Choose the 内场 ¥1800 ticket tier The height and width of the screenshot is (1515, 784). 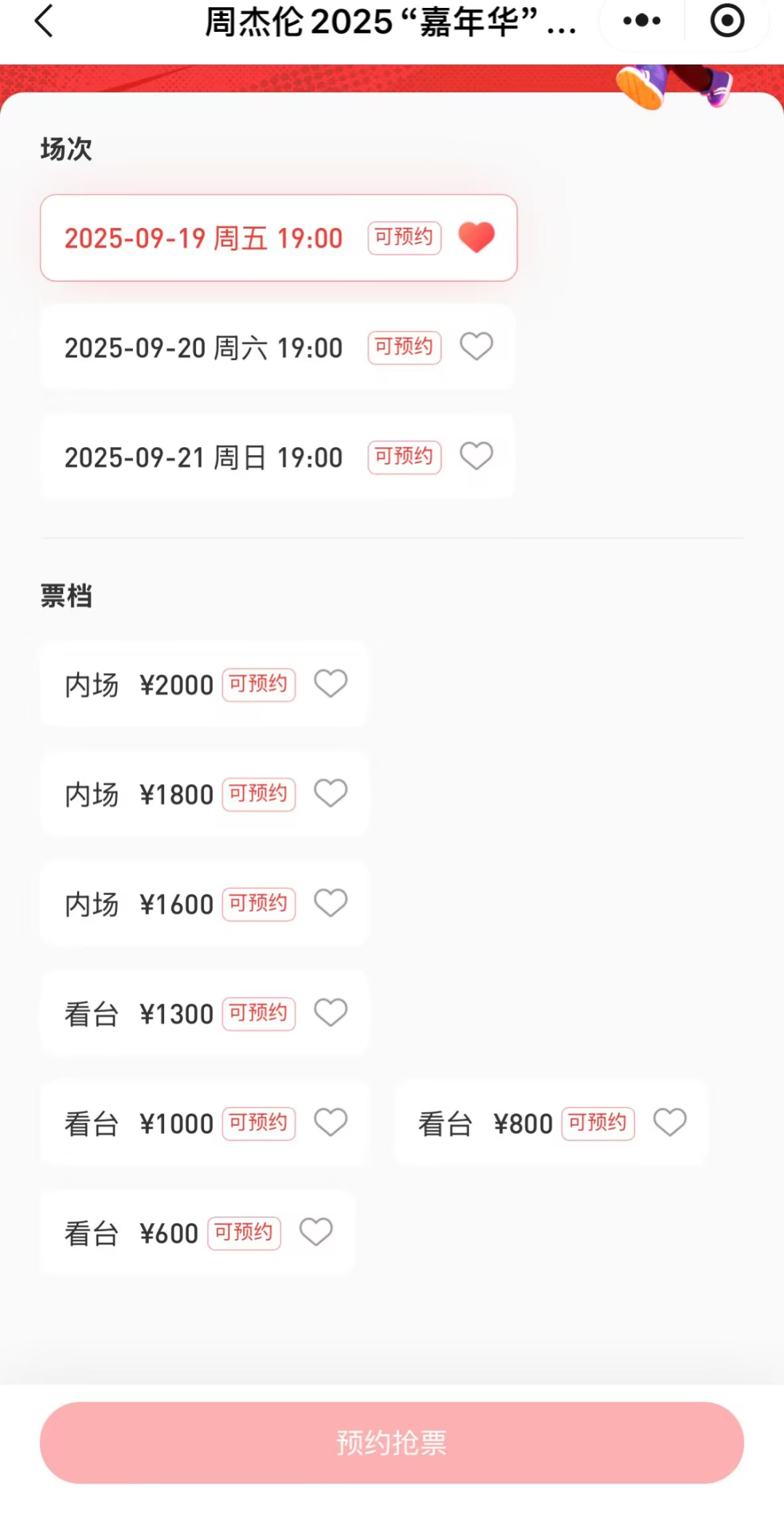204,794
